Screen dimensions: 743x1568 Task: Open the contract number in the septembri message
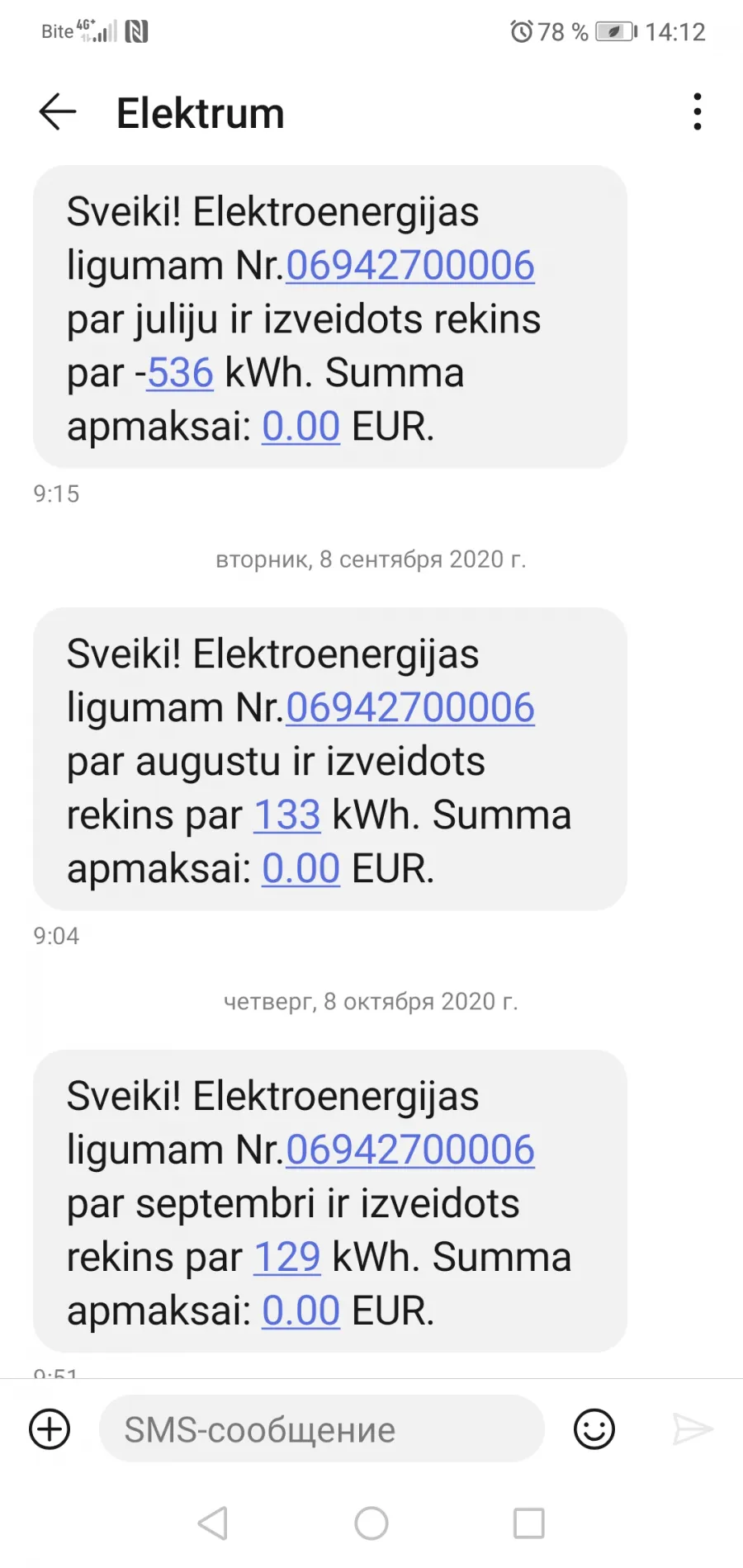point(410,1150)
